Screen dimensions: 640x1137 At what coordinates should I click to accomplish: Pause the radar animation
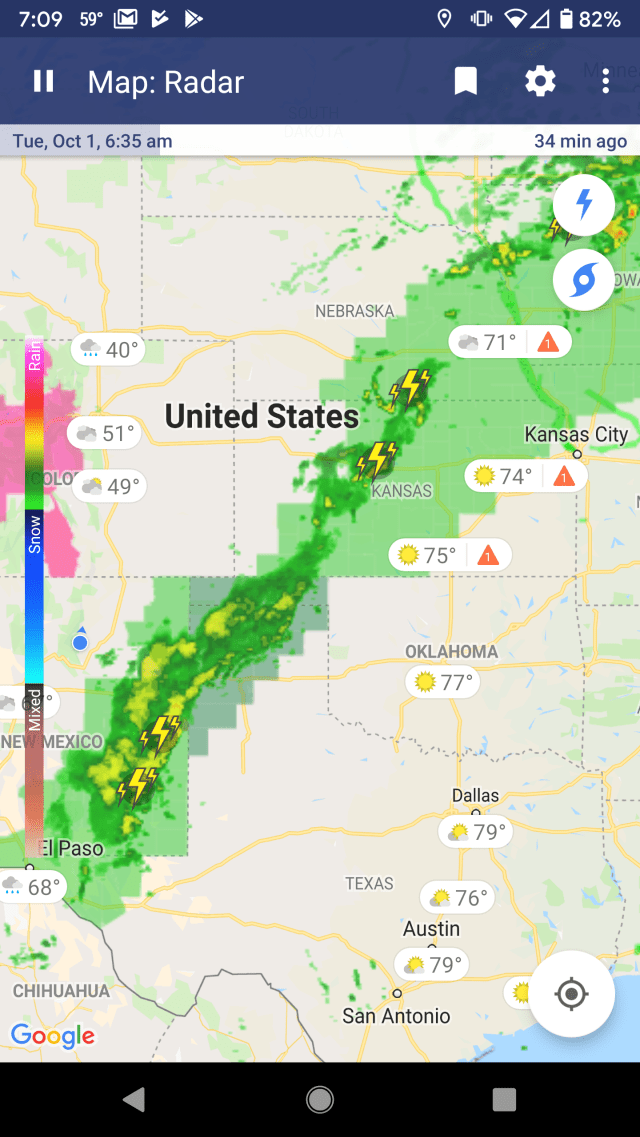(43, 82)
